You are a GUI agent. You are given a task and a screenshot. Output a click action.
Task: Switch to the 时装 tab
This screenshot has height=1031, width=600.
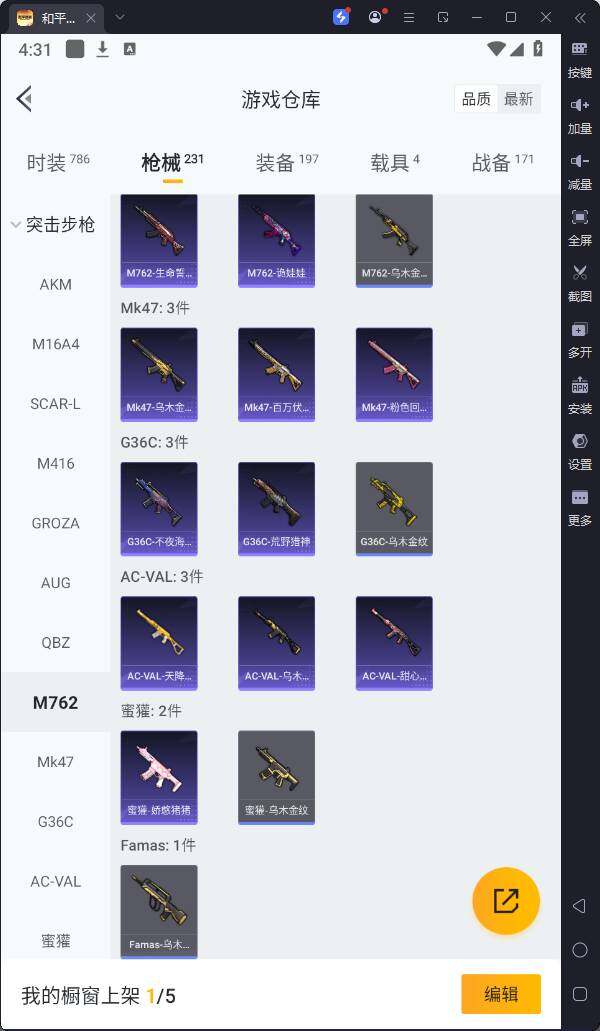[58, 162]
